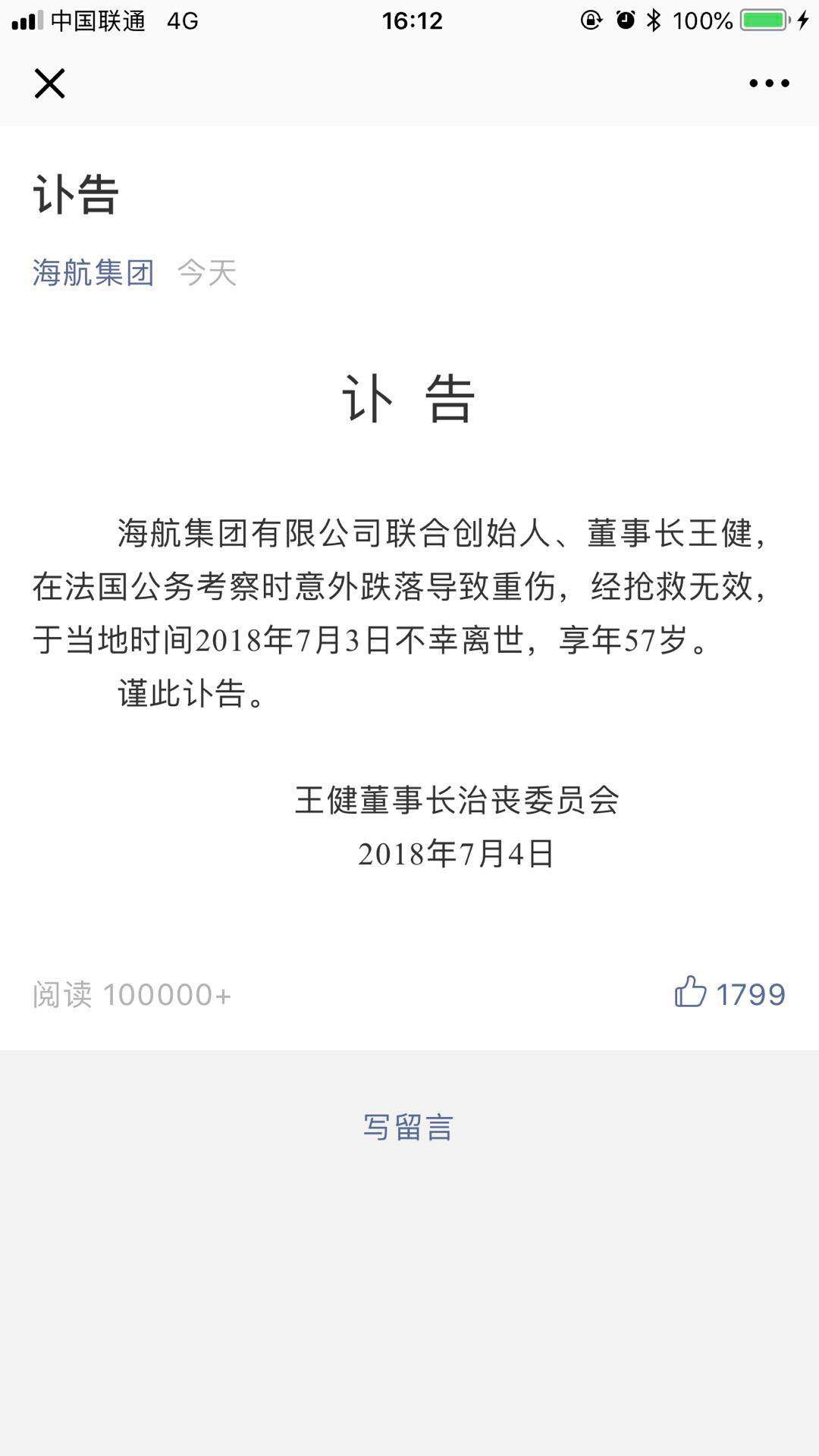
Task: Open the three-dot overflow menu
Action: point(769,83)
